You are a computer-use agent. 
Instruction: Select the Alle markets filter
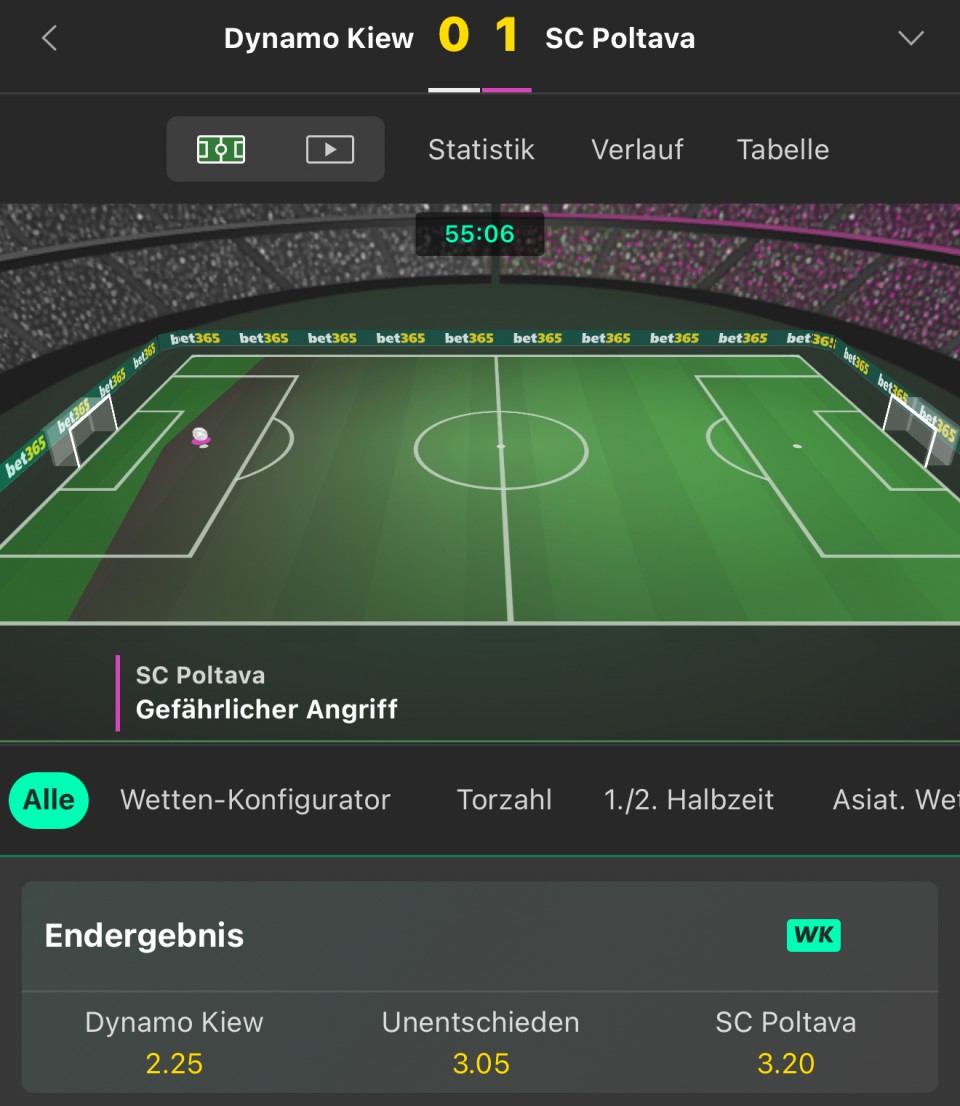pyautogui.click(x=49, y=800)
